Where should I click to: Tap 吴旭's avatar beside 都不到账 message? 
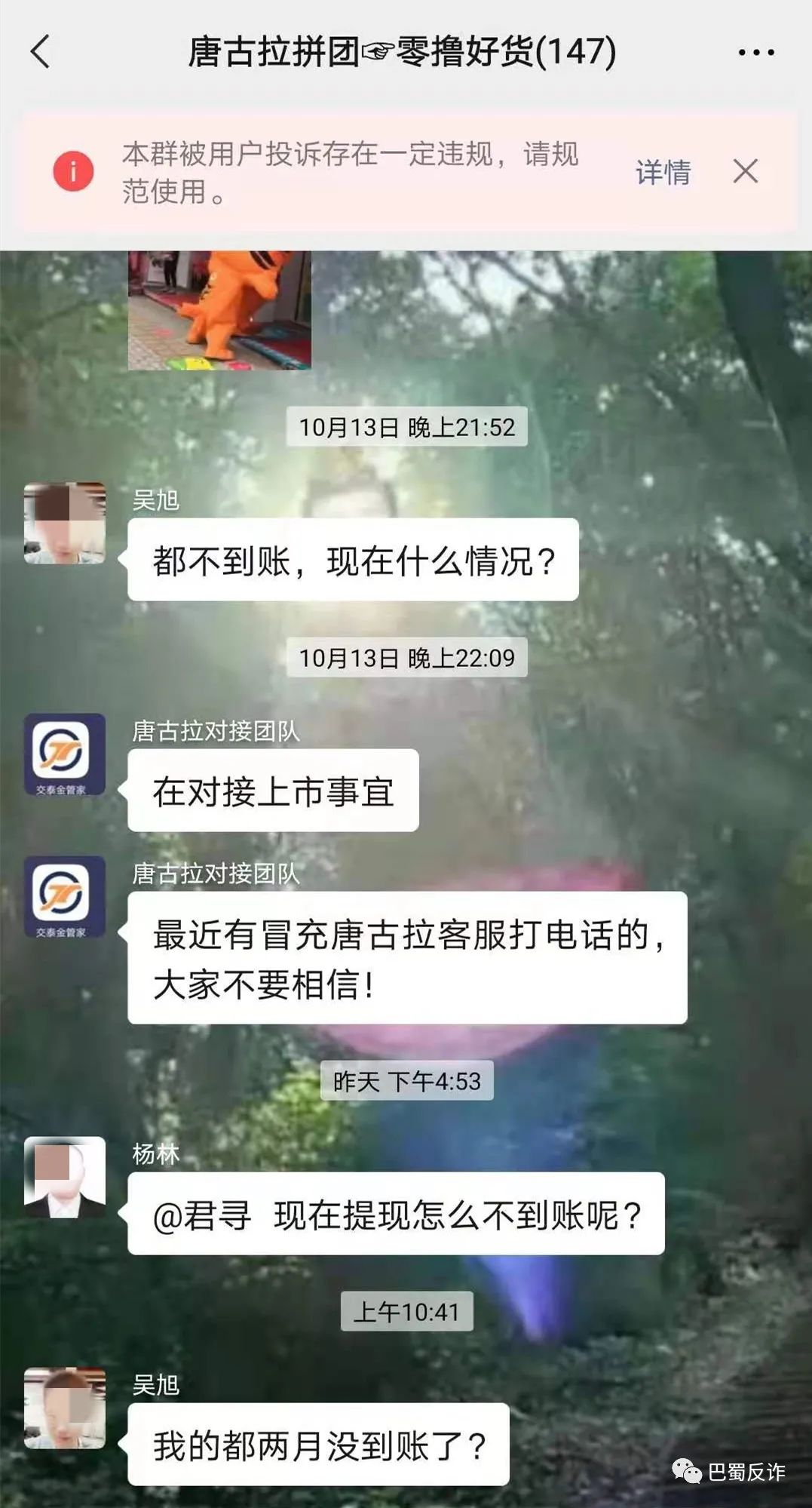(65, 524)
